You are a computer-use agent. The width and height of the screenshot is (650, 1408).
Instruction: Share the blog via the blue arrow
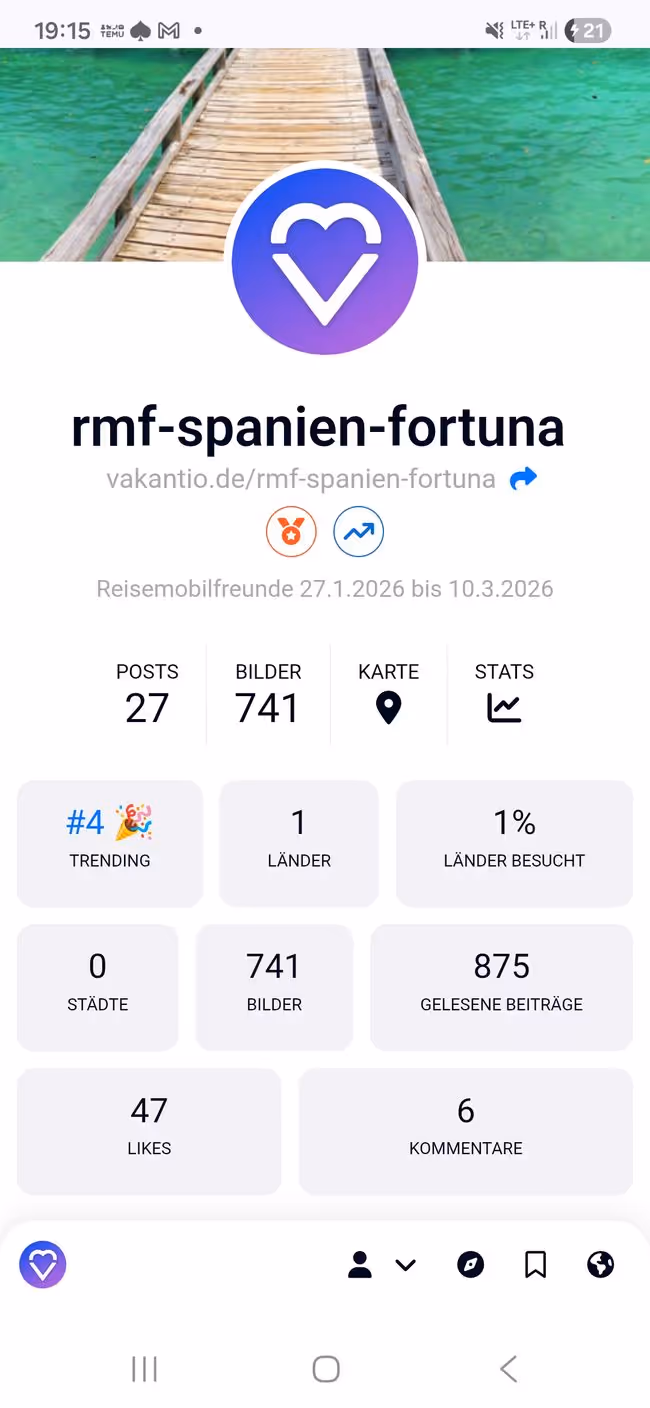tap(523, 479)
